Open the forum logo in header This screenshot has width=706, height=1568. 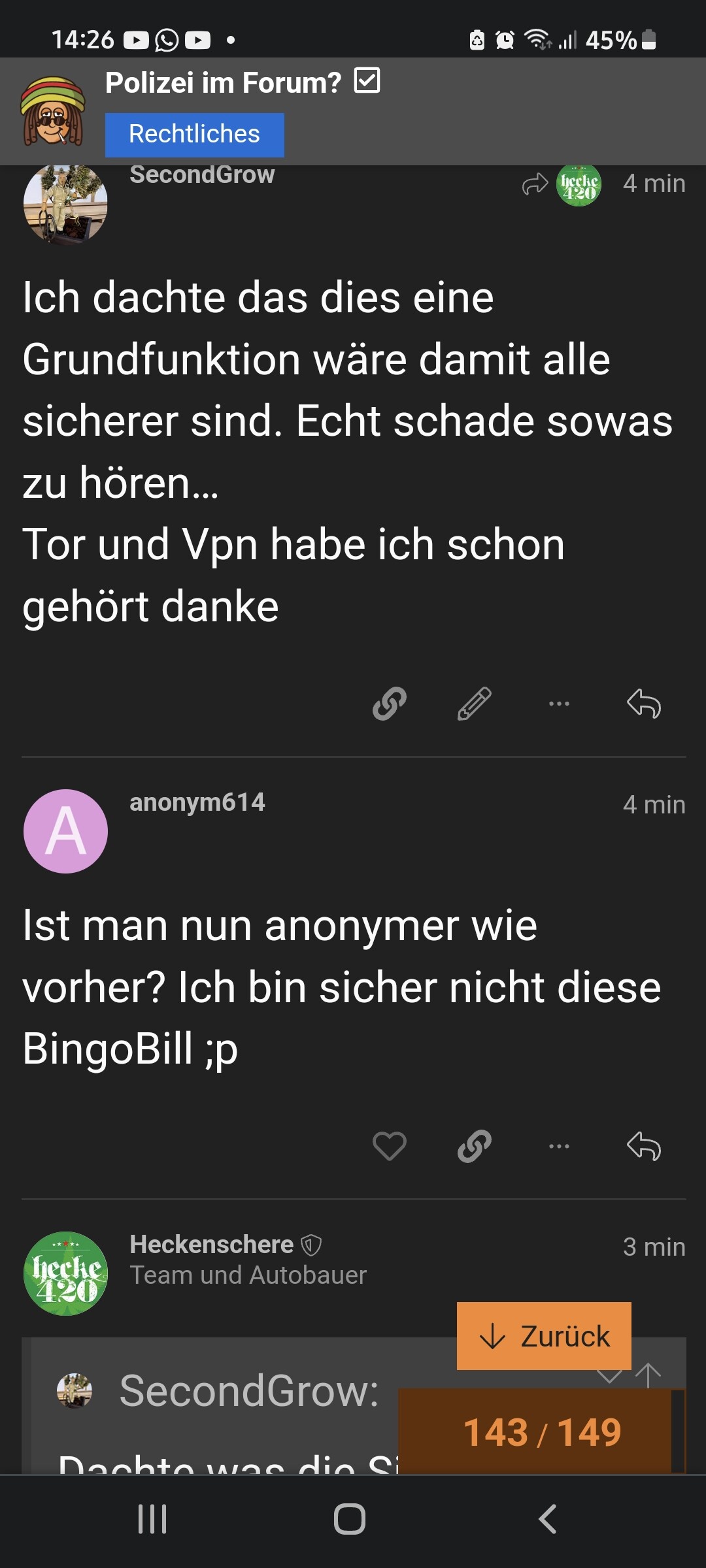[53, 110]
